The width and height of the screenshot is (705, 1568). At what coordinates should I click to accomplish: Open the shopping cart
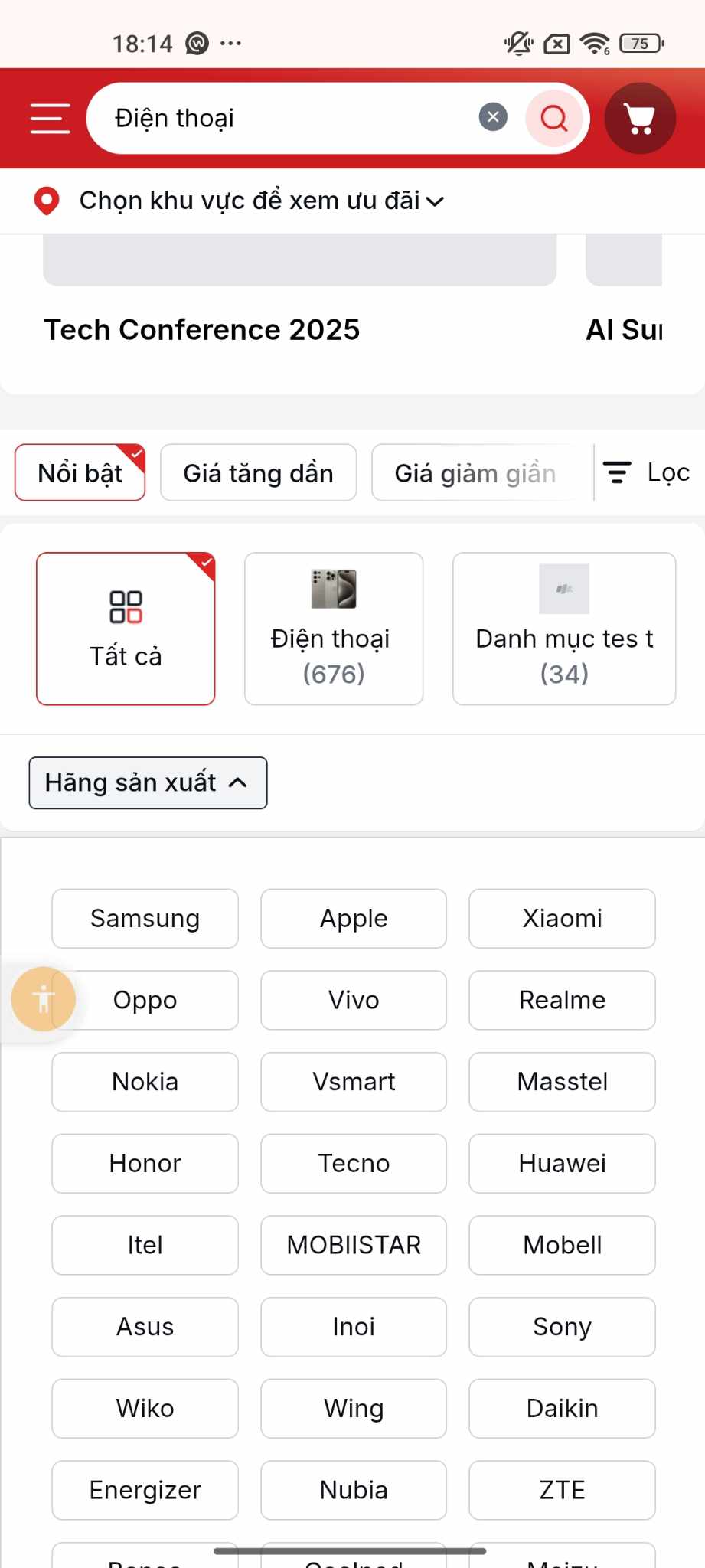click(x=640, y=118)
